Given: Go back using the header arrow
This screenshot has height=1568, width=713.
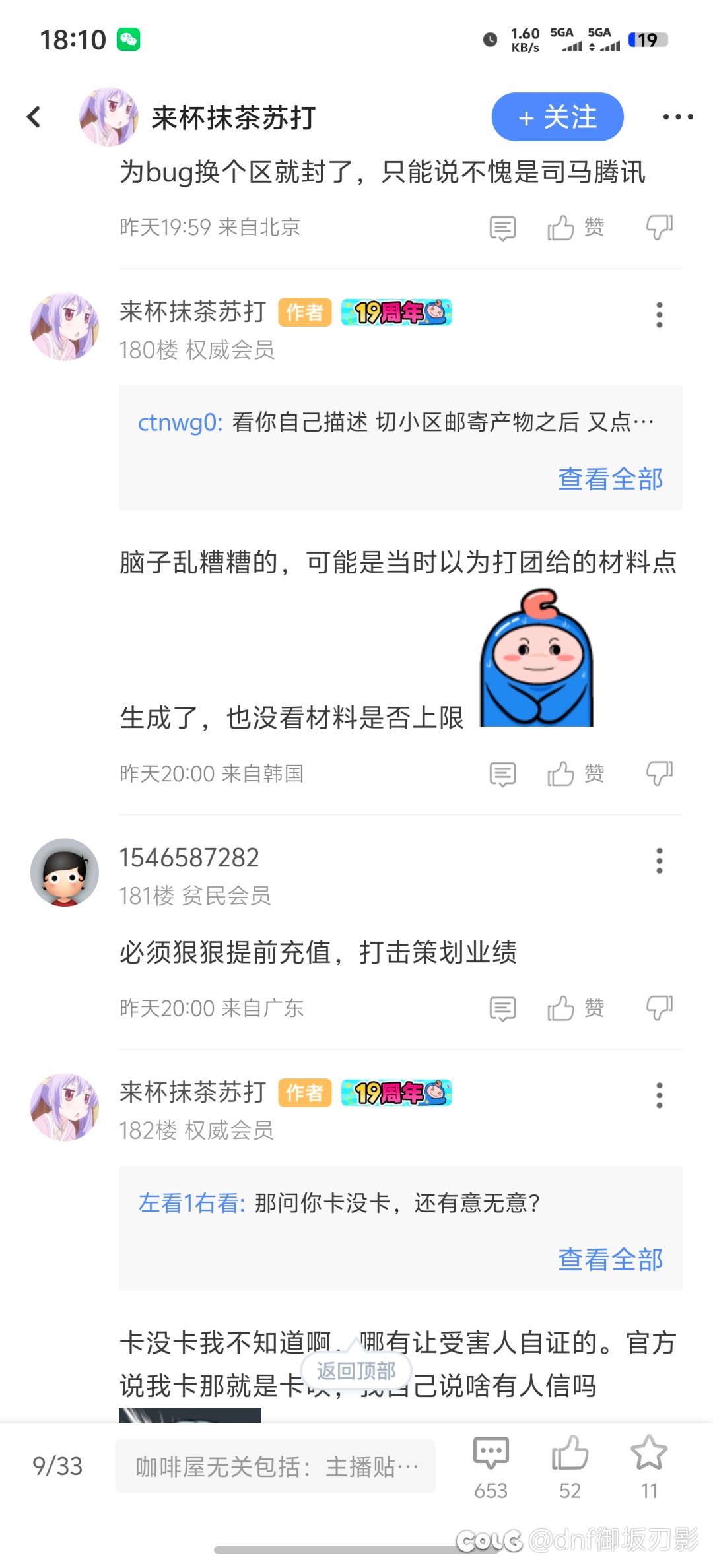Looking at the screenshot, I should [34, 117].
